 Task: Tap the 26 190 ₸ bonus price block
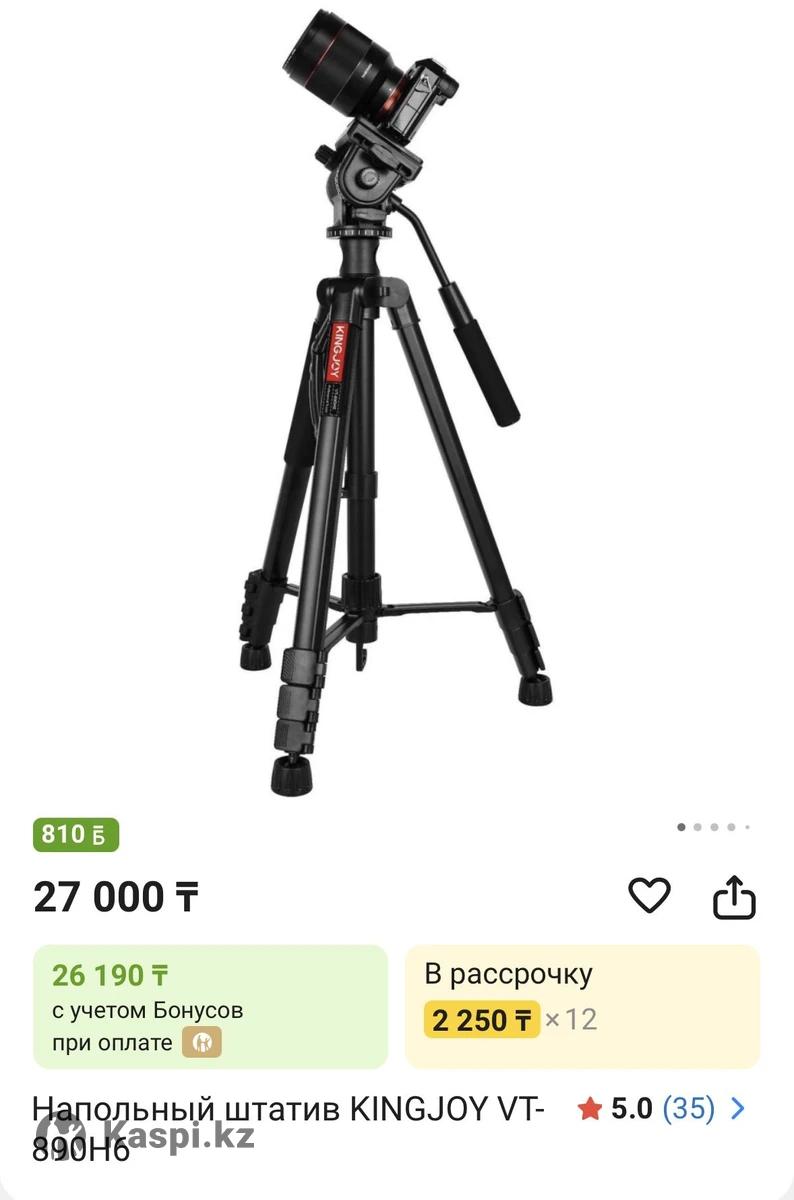pos(210,1006)
